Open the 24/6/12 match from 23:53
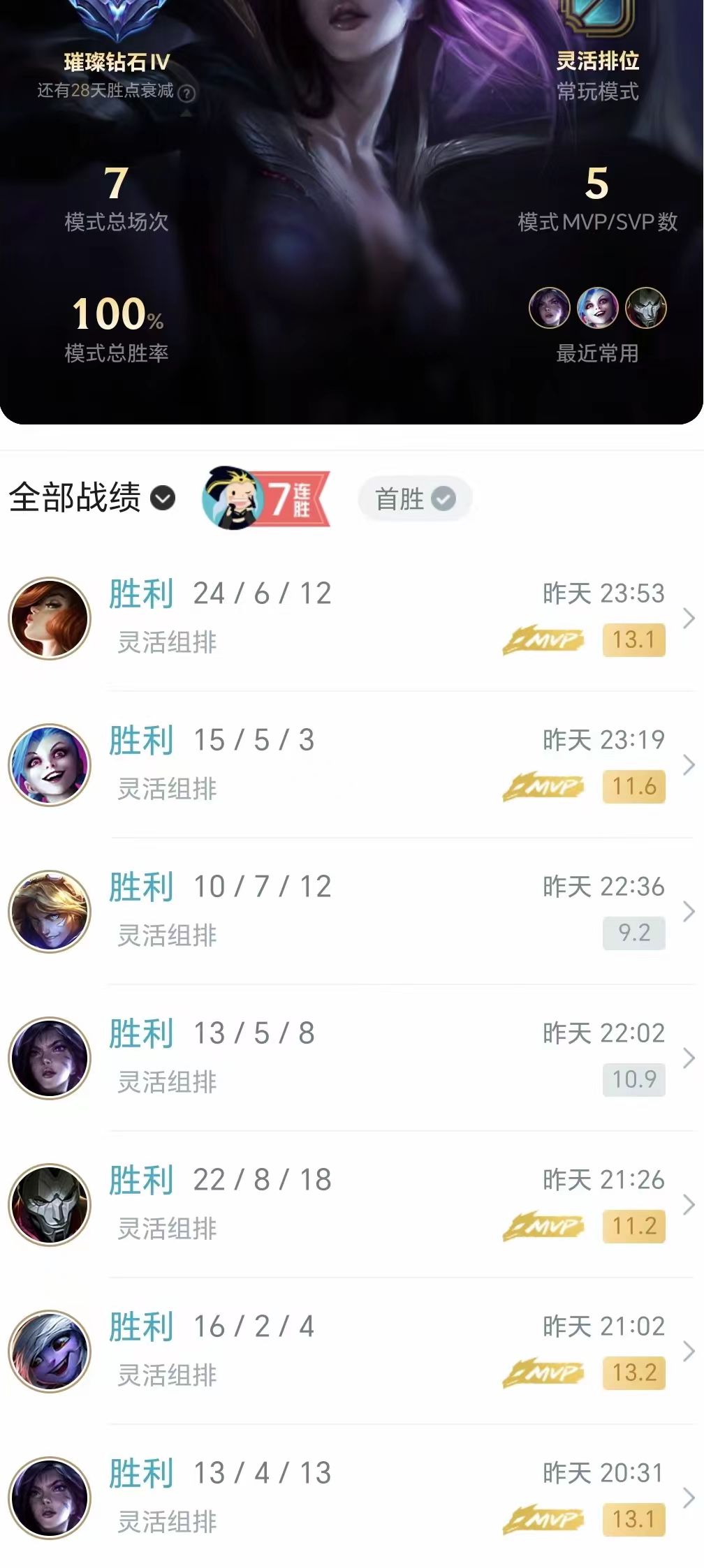 [x=349, y=618]
